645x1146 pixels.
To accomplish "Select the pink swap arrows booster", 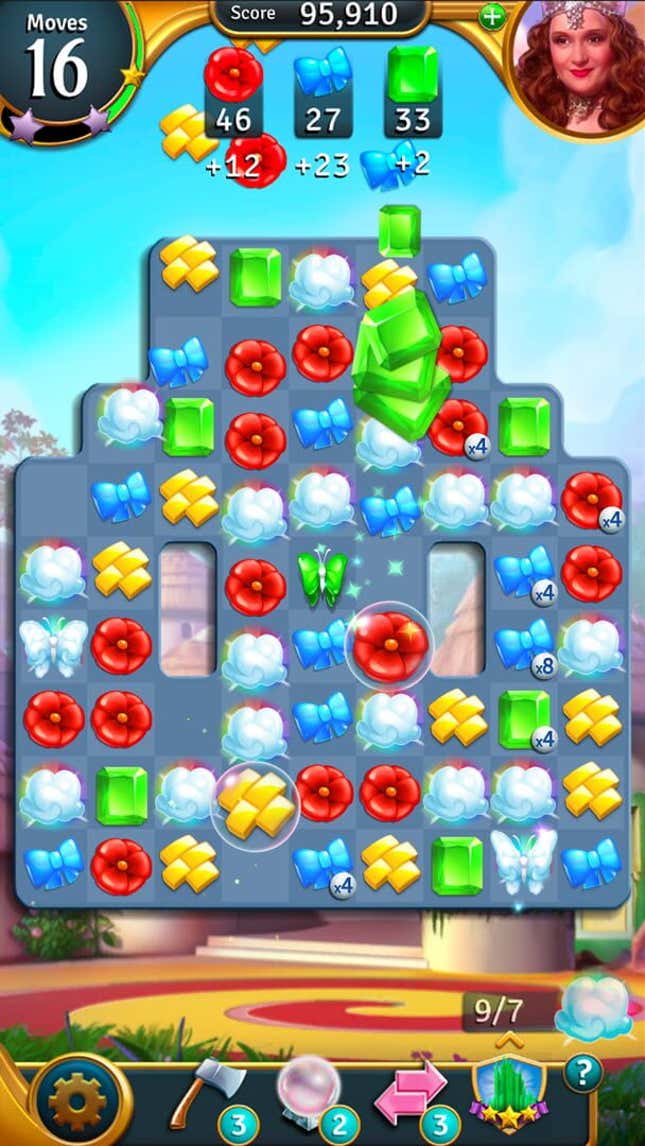I will 410,1091.
